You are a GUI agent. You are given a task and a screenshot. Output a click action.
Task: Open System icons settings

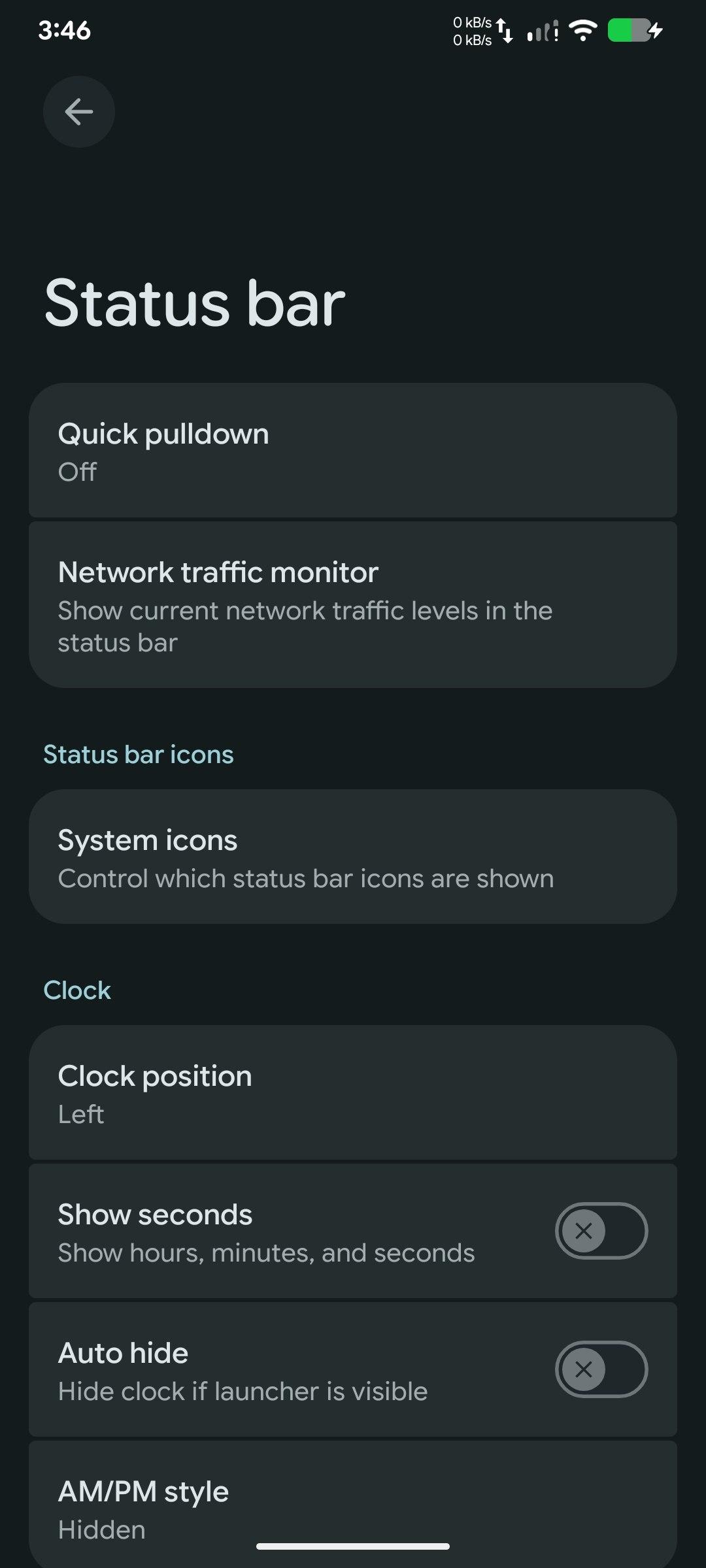353,857
